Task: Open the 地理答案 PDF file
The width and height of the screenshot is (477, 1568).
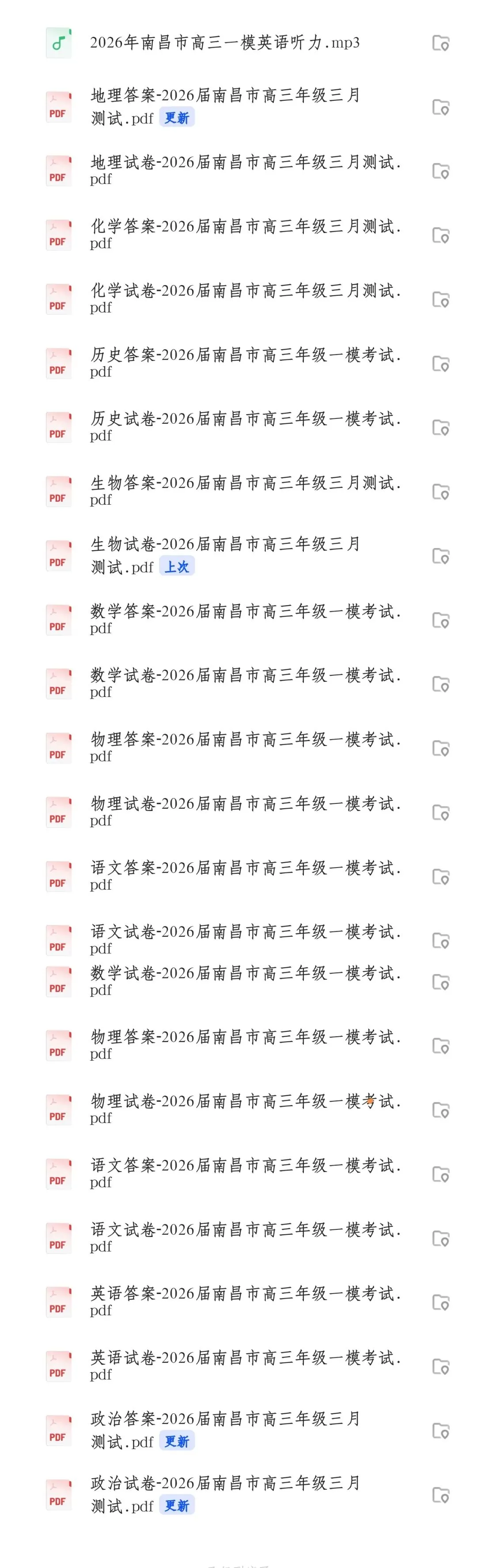Action: coord(224,106)
